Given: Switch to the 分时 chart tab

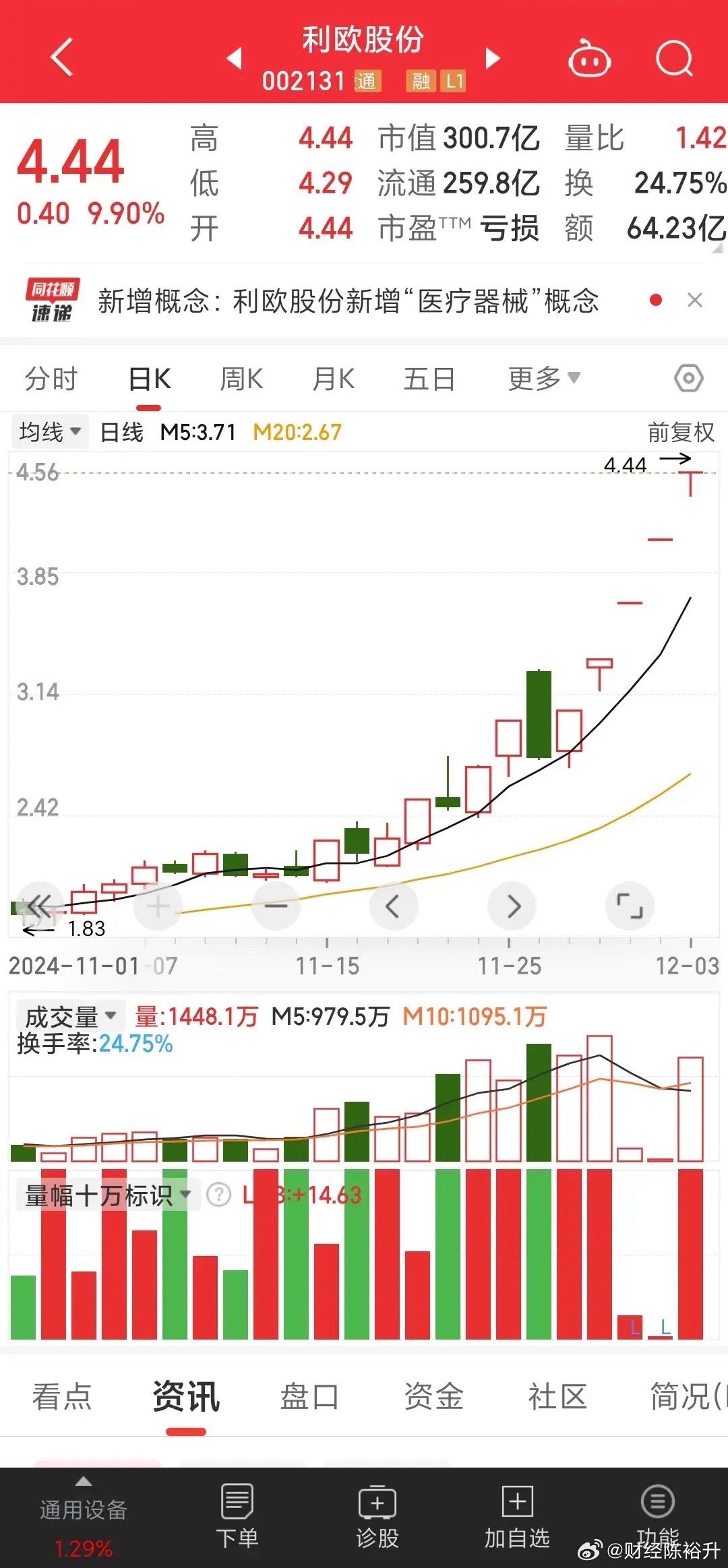Looking at the screenshot, I should tap(51, 379).
